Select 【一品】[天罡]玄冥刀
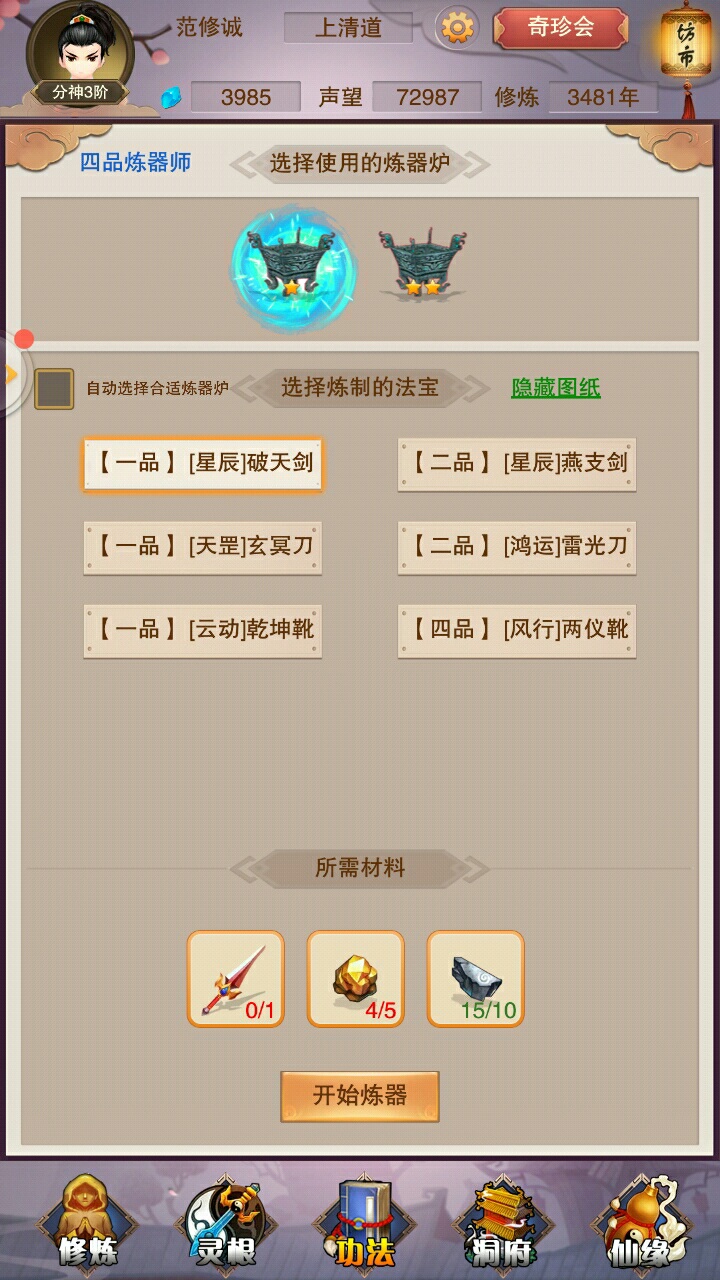The width and height of the screenshot is (720, 1280). [203, 547]
